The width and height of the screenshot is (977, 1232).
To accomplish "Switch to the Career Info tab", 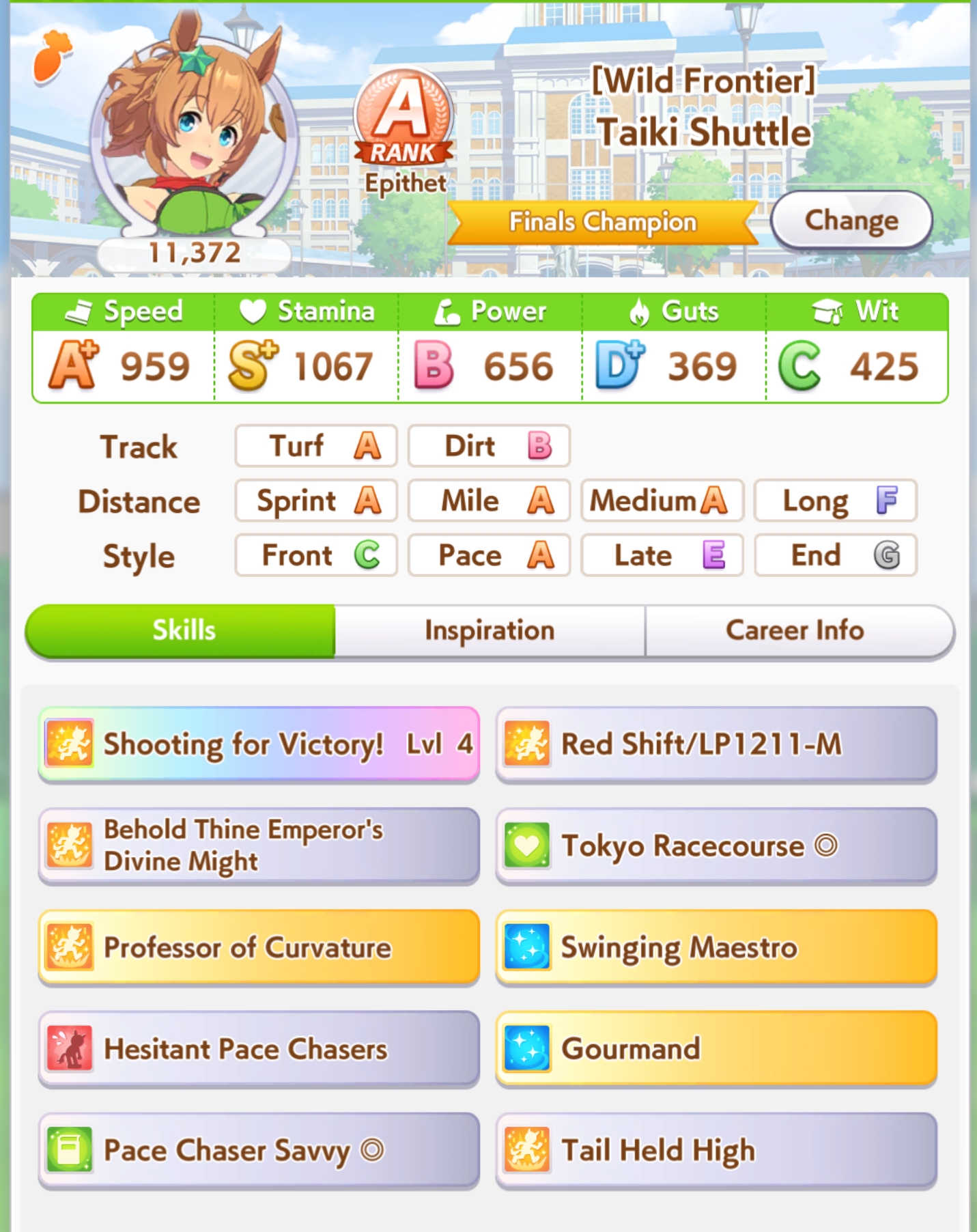I will click(x=796, y=630).
